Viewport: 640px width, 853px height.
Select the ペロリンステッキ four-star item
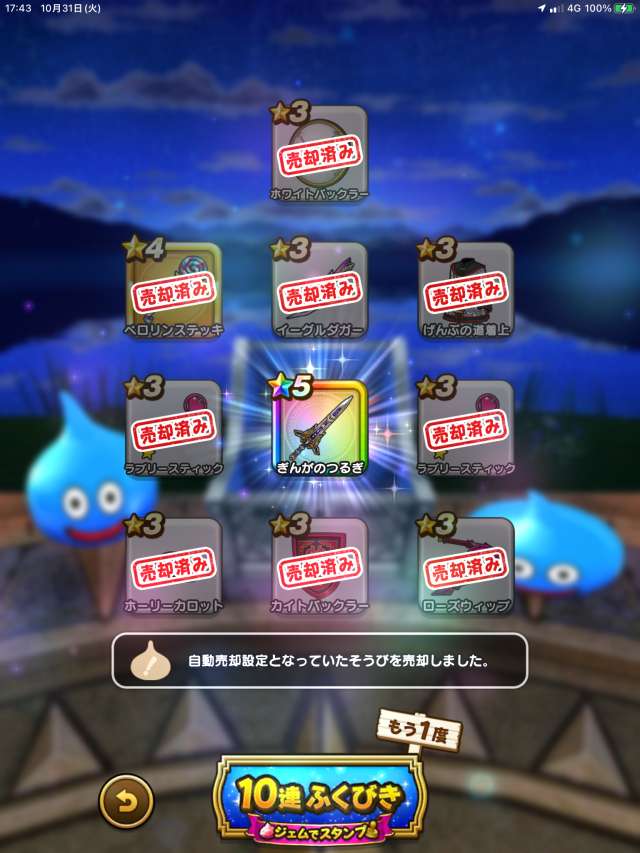173,290
